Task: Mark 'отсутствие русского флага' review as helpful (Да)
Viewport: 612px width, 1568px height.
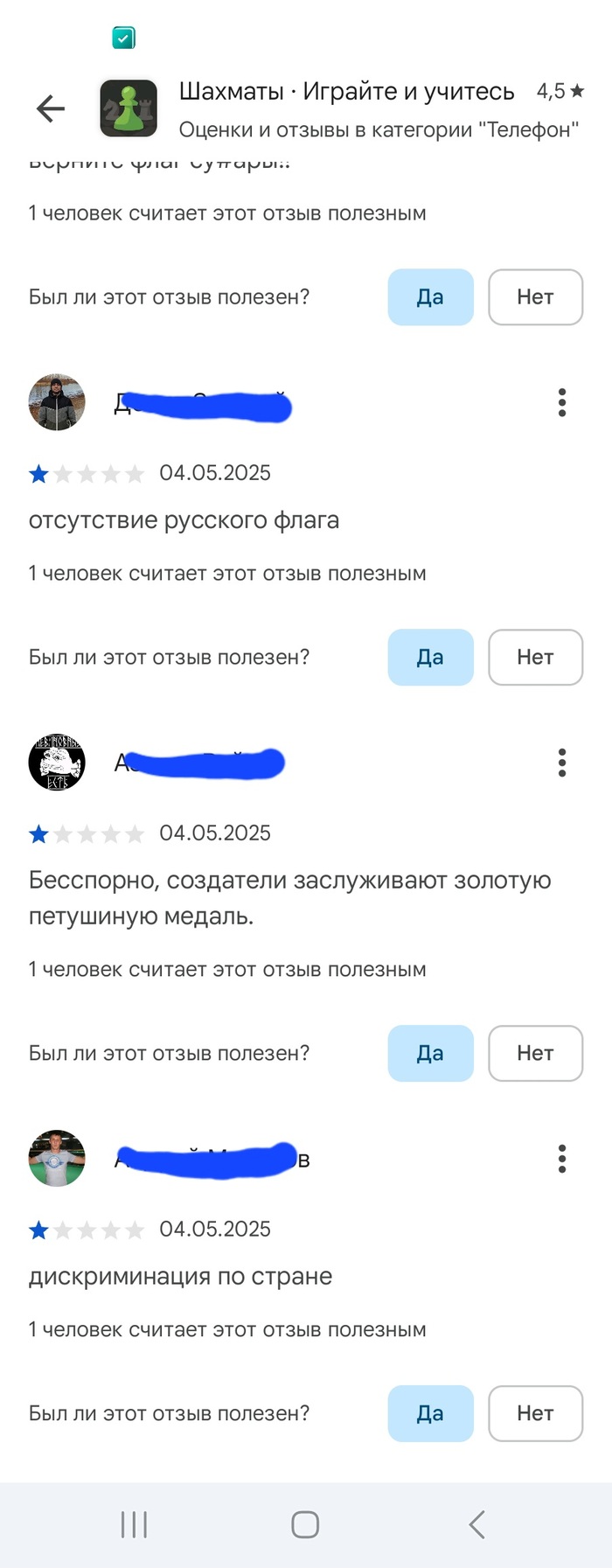Action: pos(430,657)
